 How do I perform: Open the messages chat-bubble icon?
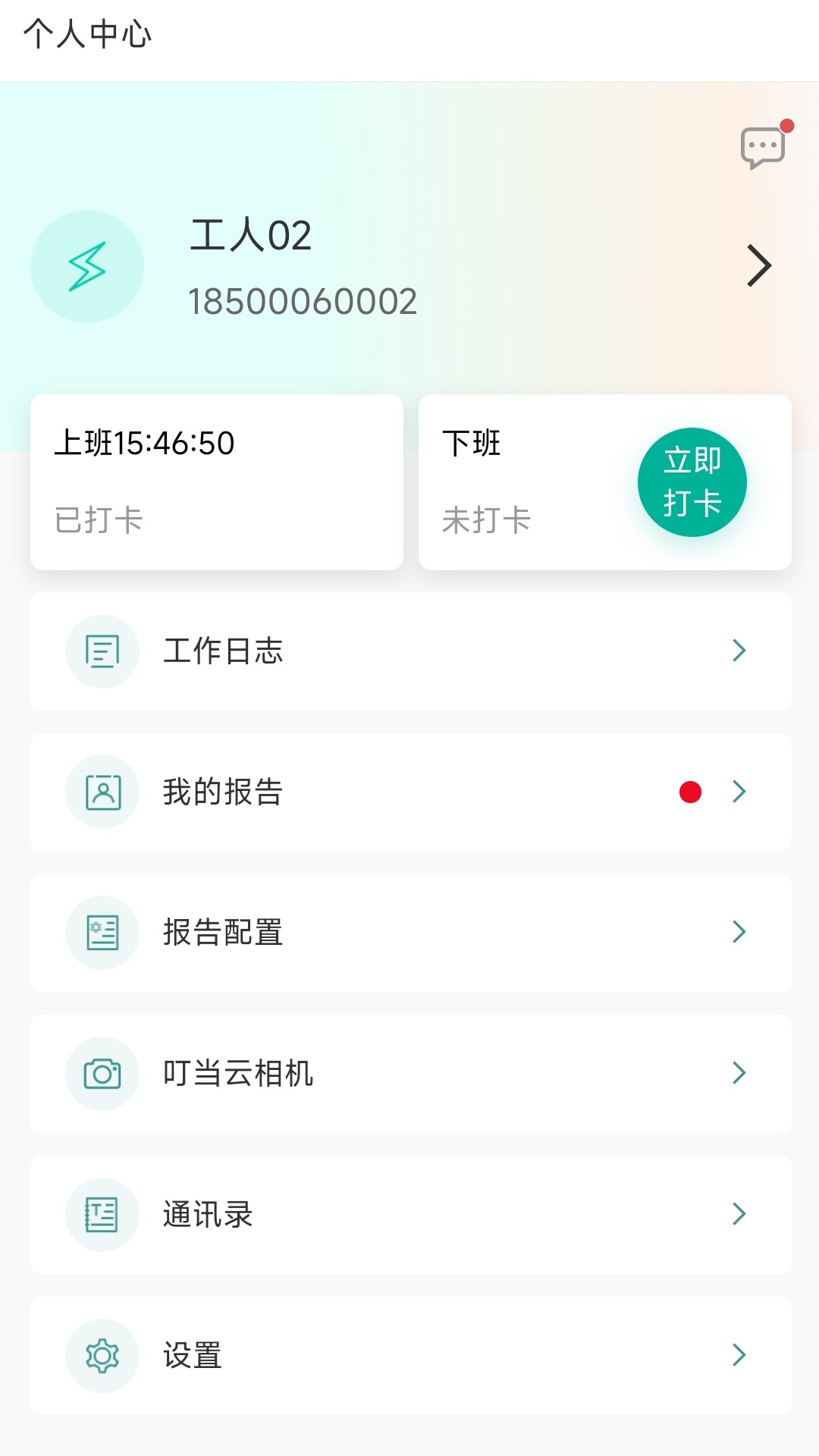click(x=762, y=147)
